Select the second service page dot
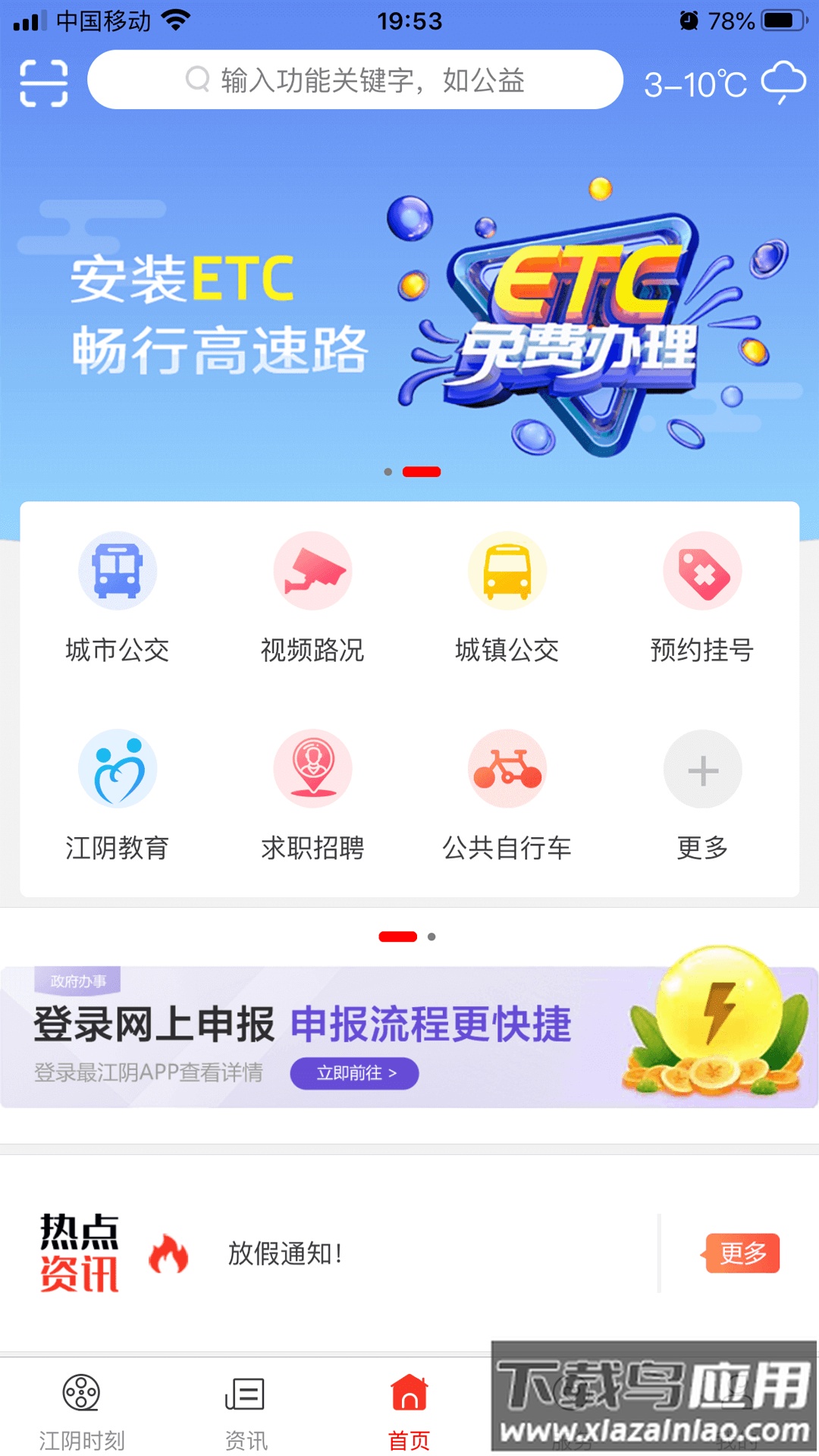The width and height of the screenshot is (819, 1456). point(433,936)
